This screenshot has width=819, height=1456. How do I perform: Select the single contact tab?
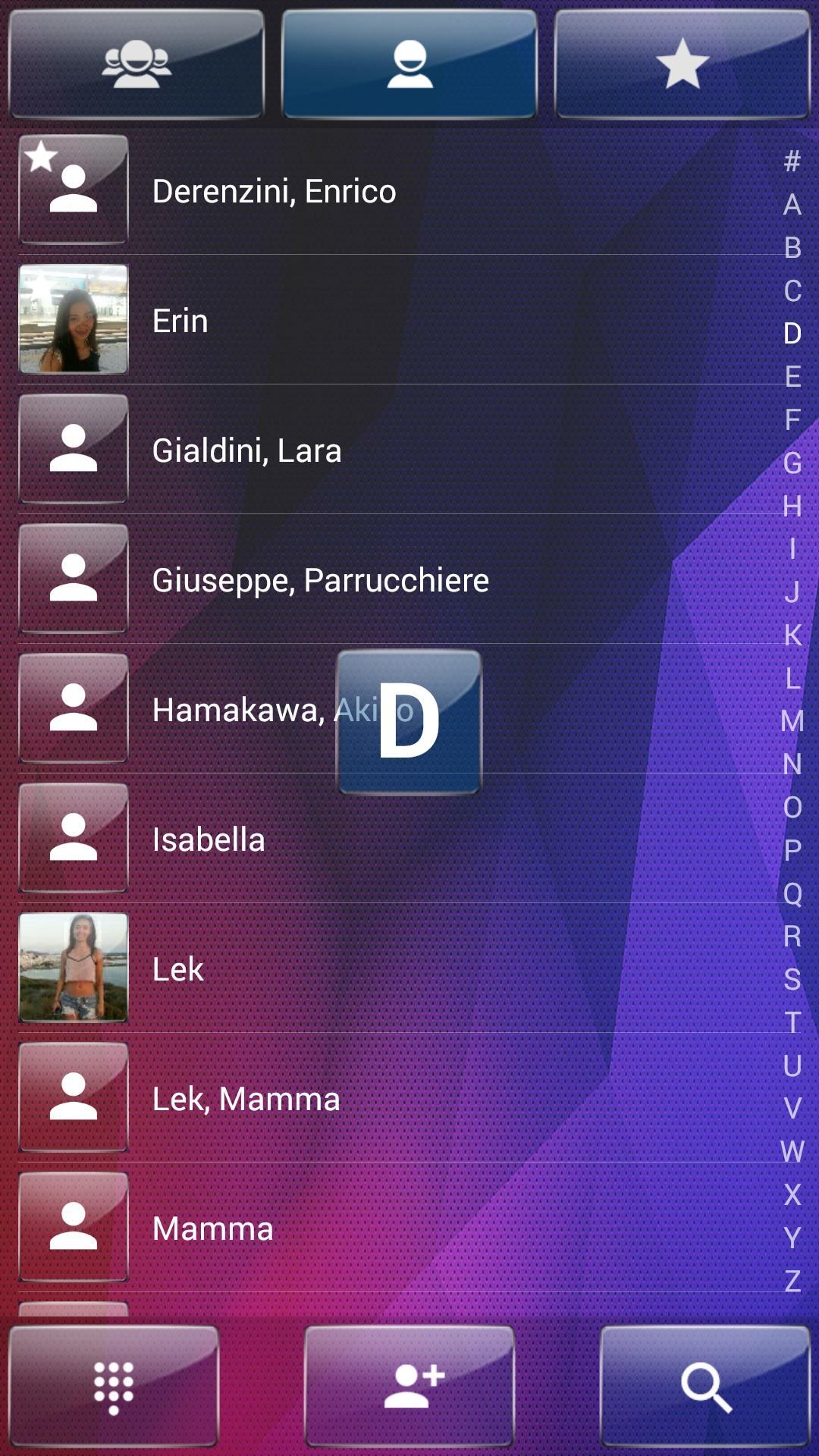[409, 64]
